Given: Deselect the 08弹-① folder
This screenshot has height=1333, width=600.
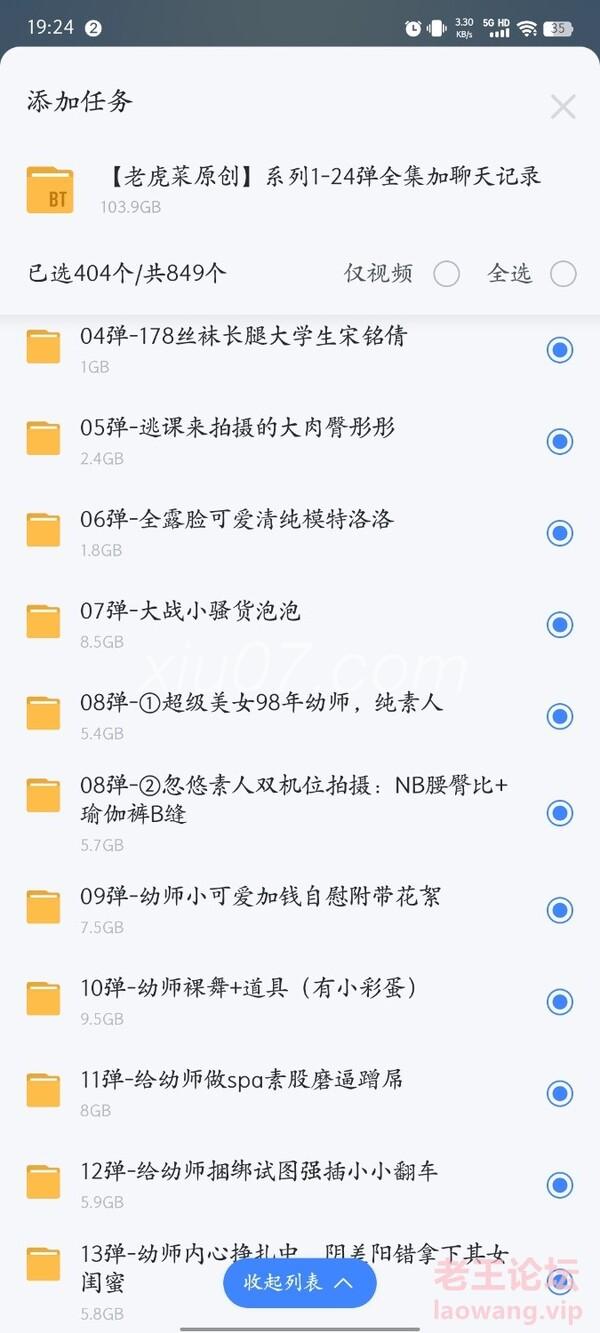Looking at the screenshot, I should pos(560,716).
